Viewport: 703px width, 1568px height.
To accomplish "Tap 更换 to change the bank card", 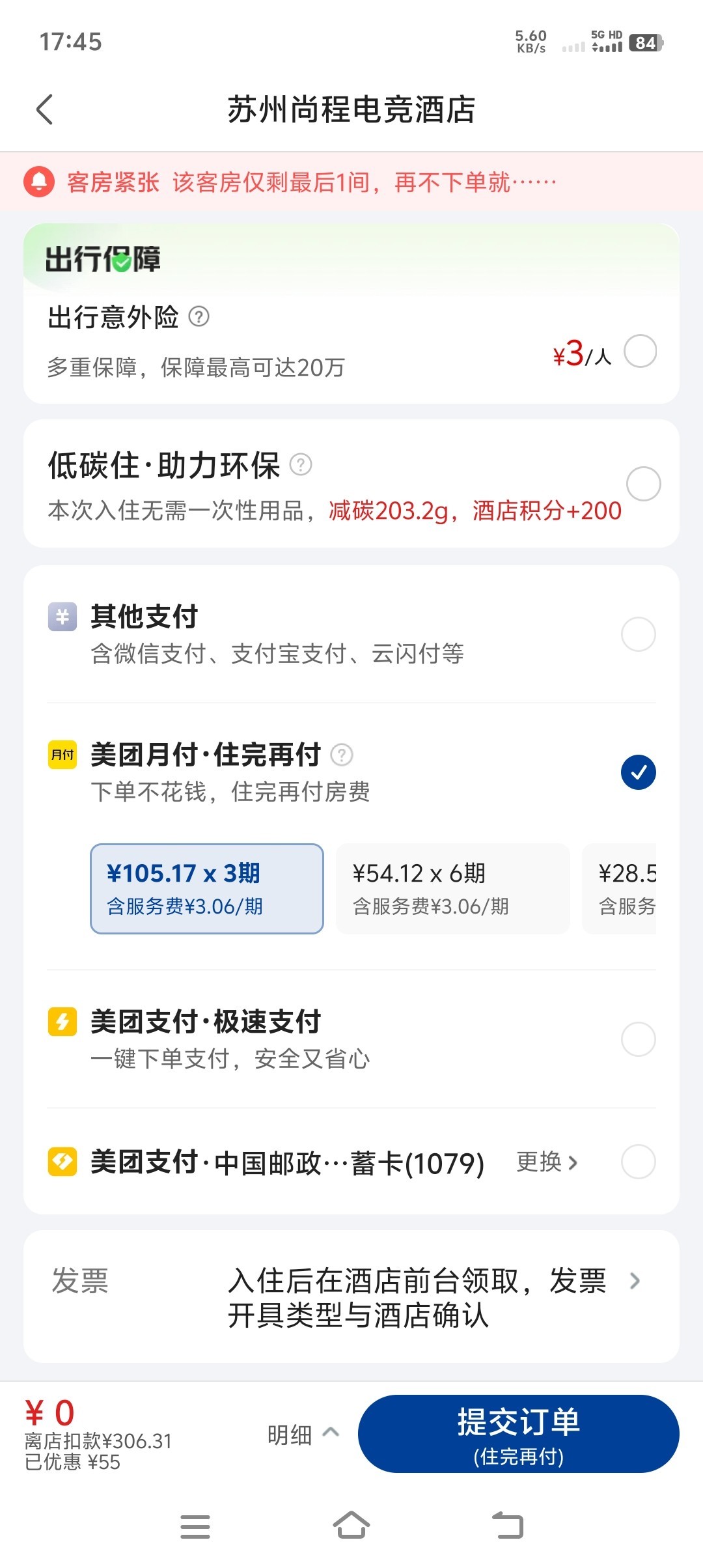I will point(547,1162).
